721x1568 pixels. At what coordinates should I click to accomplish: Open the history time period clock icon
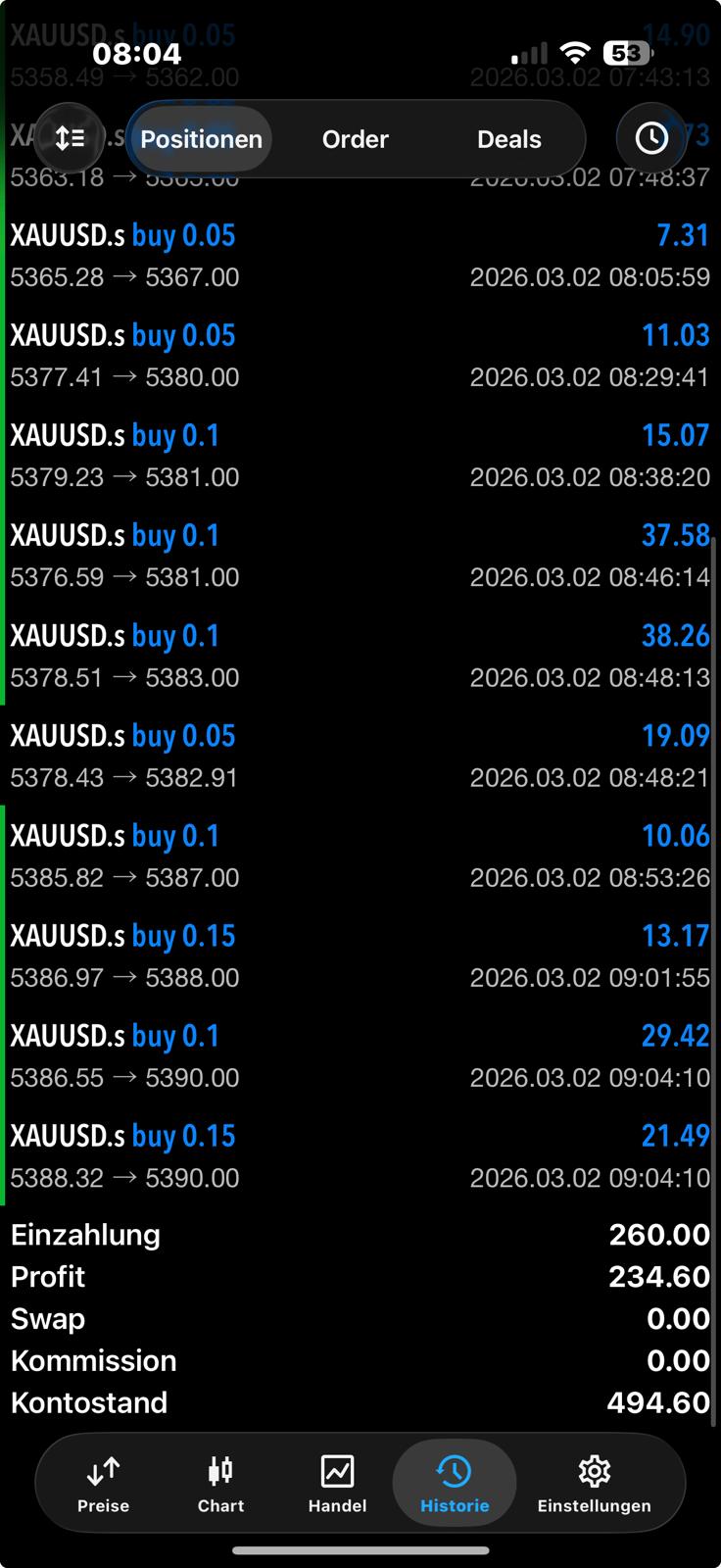tap(652, 138)
